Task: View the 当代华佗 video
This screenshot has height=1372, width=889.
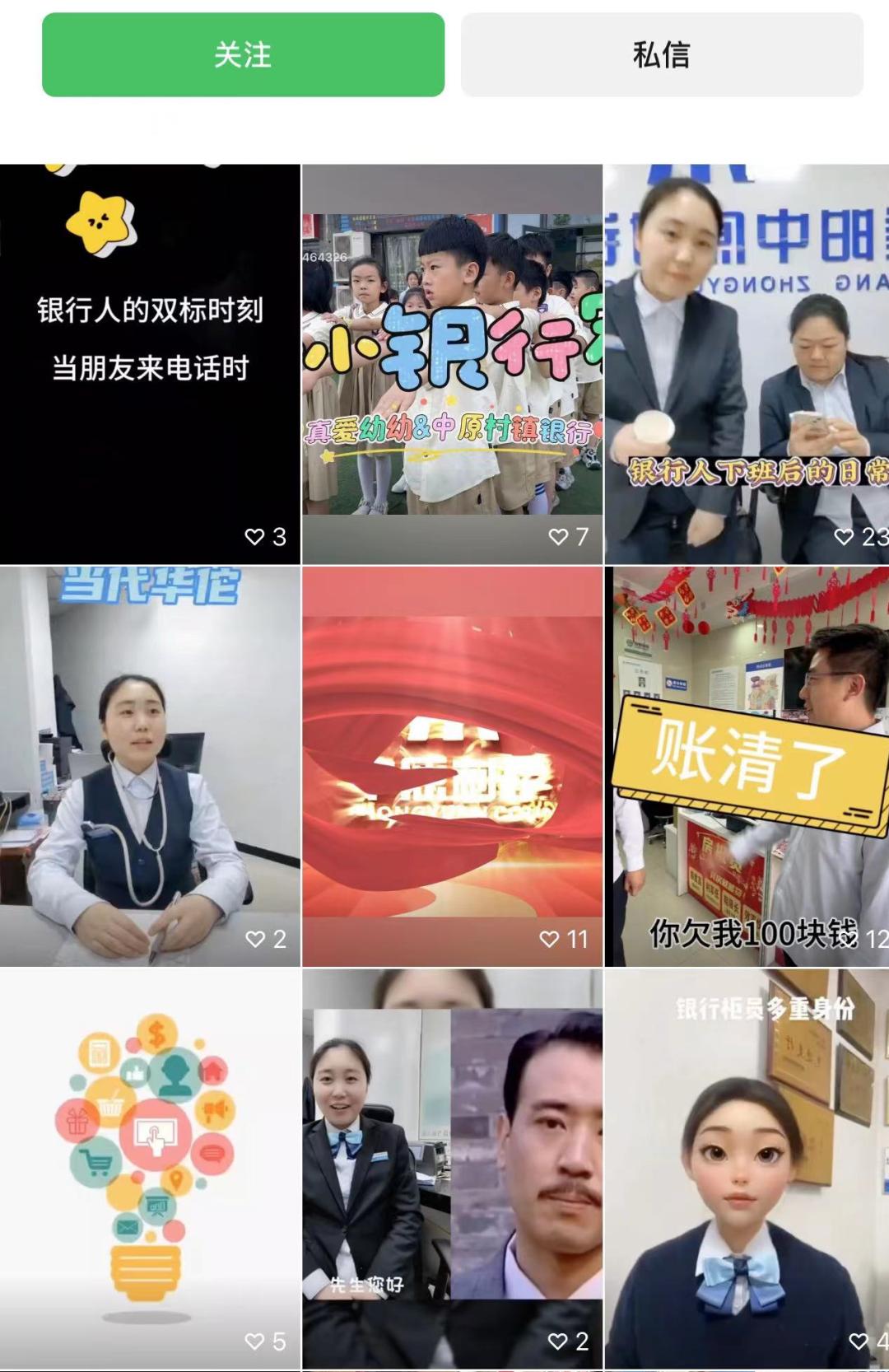Action: [x=150, y=766]
